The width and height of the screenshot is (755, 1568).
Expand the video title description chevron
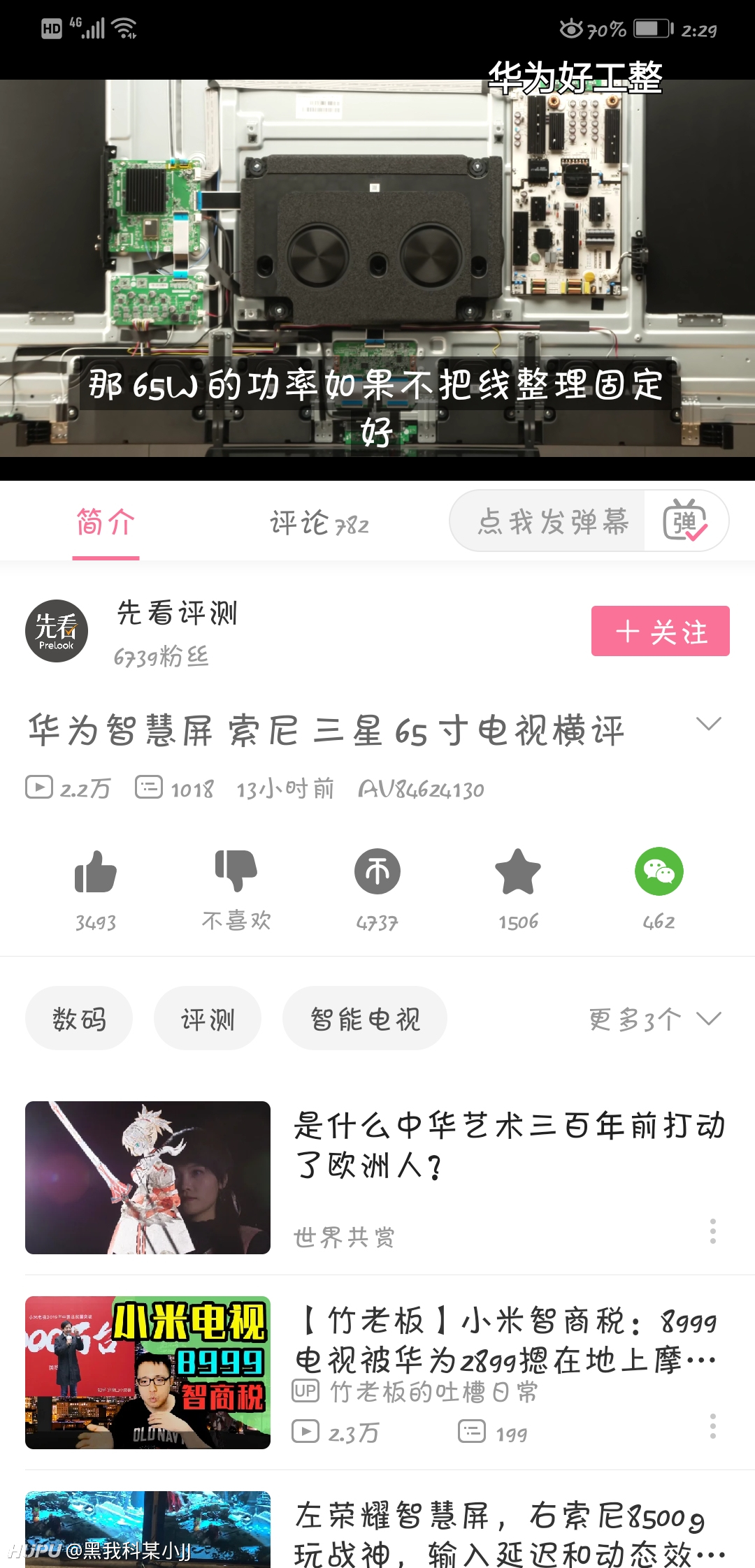[709, 725]
